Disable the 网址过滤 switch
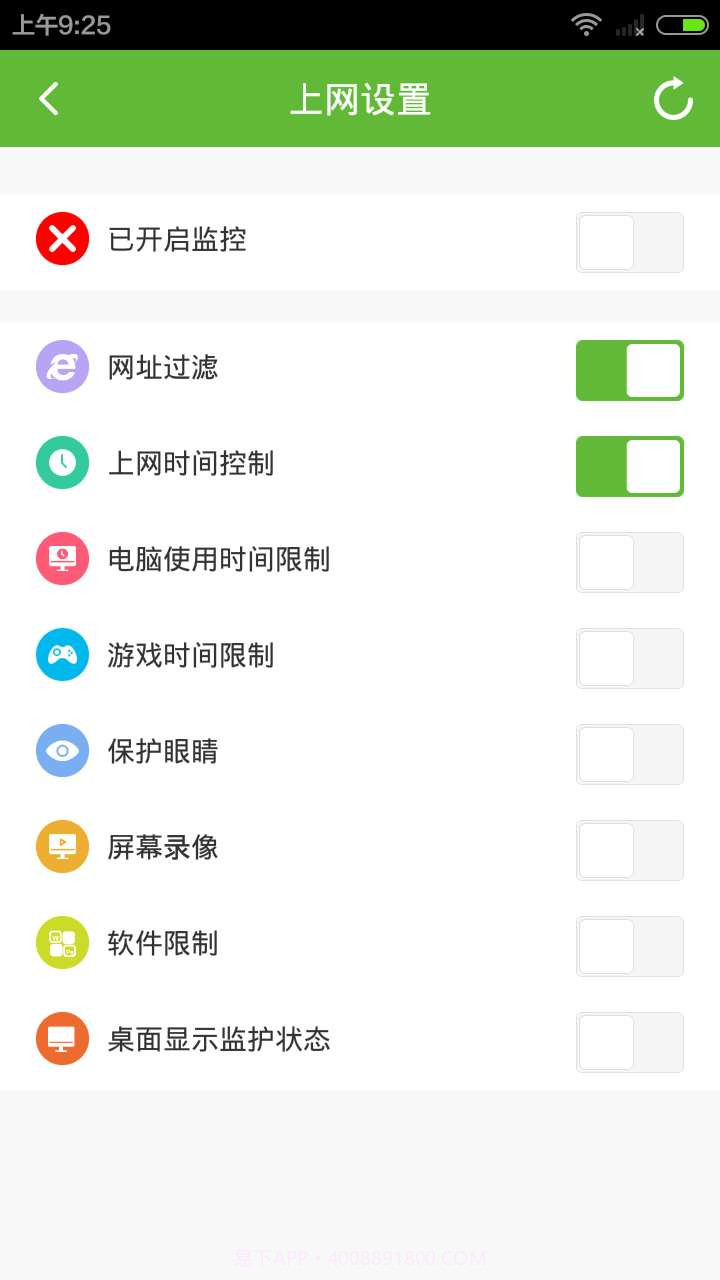This screenshot has height=1280, width=720. pyautogui.click(x=629, y=370)
